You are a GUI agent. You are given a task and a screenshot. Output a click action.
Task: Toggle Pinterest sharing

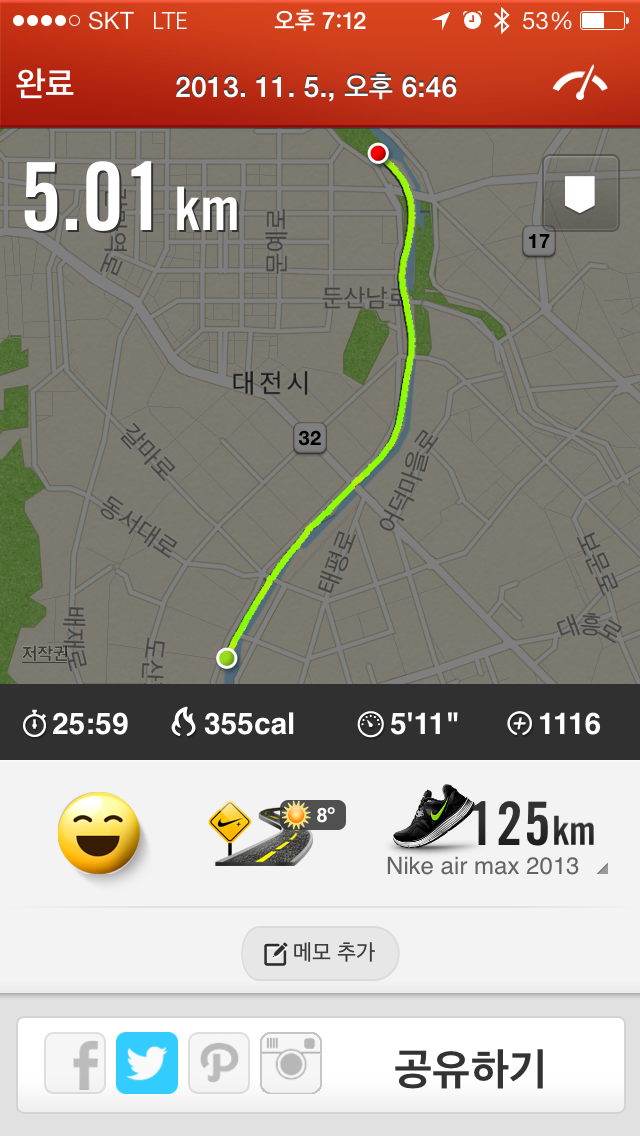click(x=219, y=1063)
